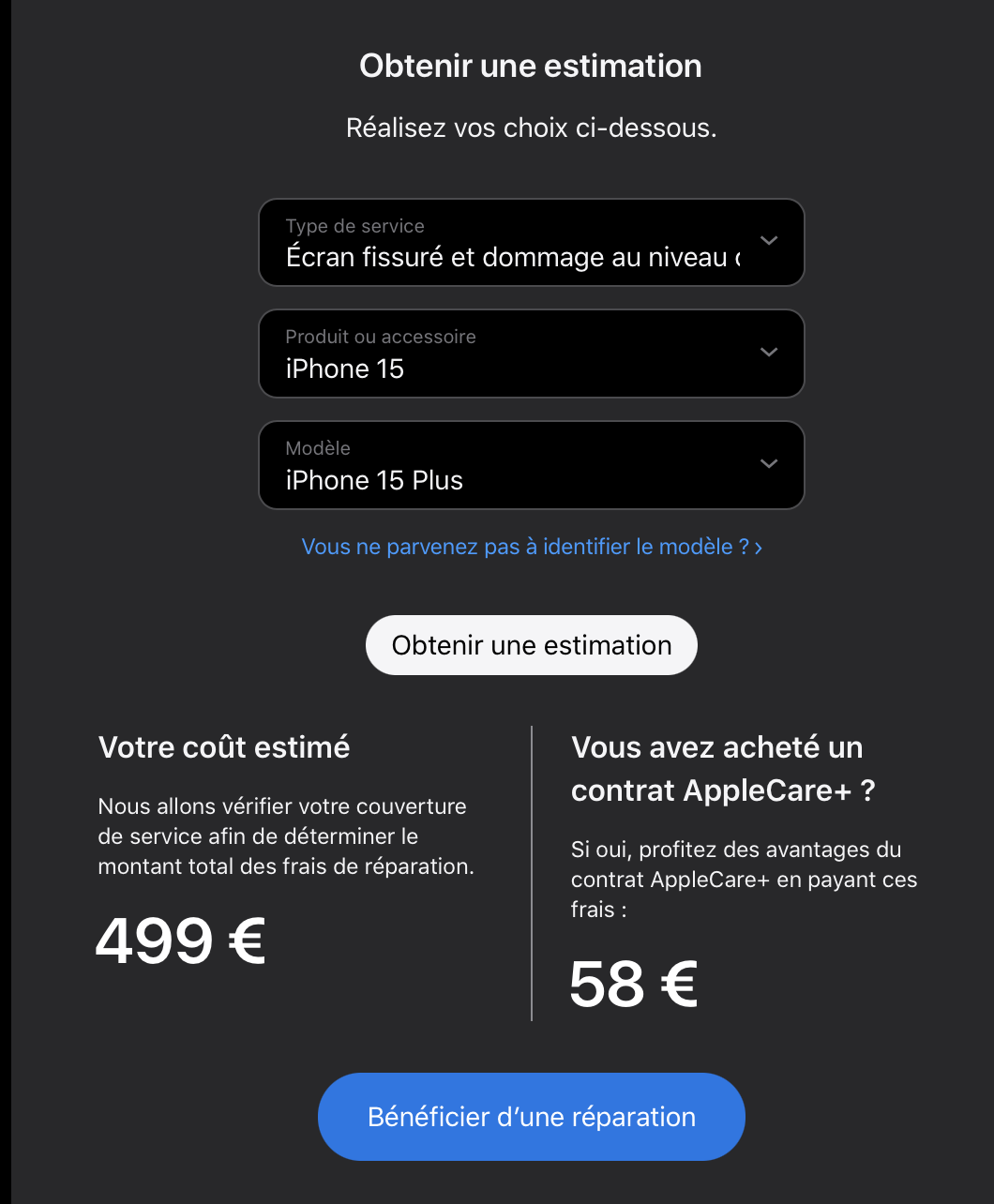
Task: Tap Bénéficier d'une réparation button
Action: [x=532, y=1117]
